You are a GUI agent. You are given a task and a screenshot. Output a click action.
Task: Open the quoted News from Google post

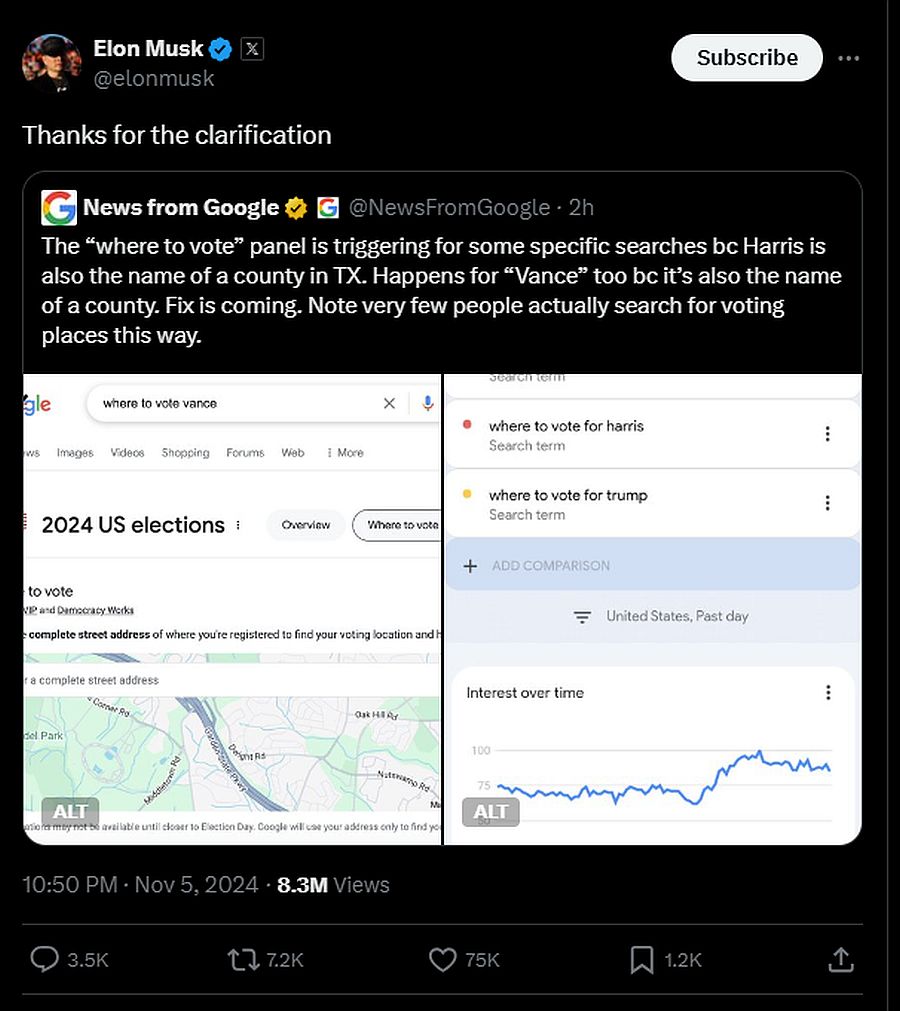[440, 290]
